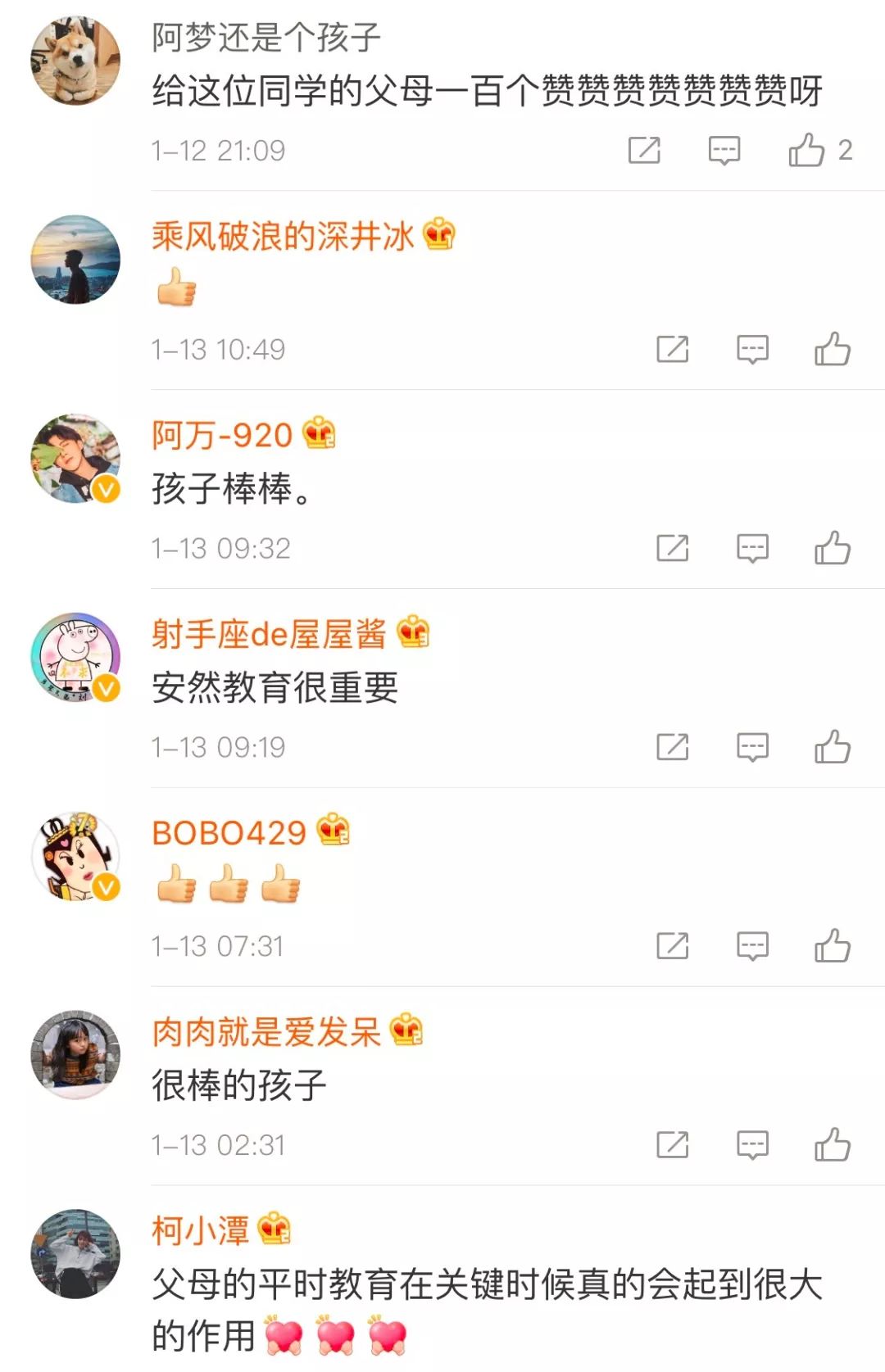Viewport: 885px width, 1372px height.
Task: Repost 阿万-920's comment
Action: 672,548
